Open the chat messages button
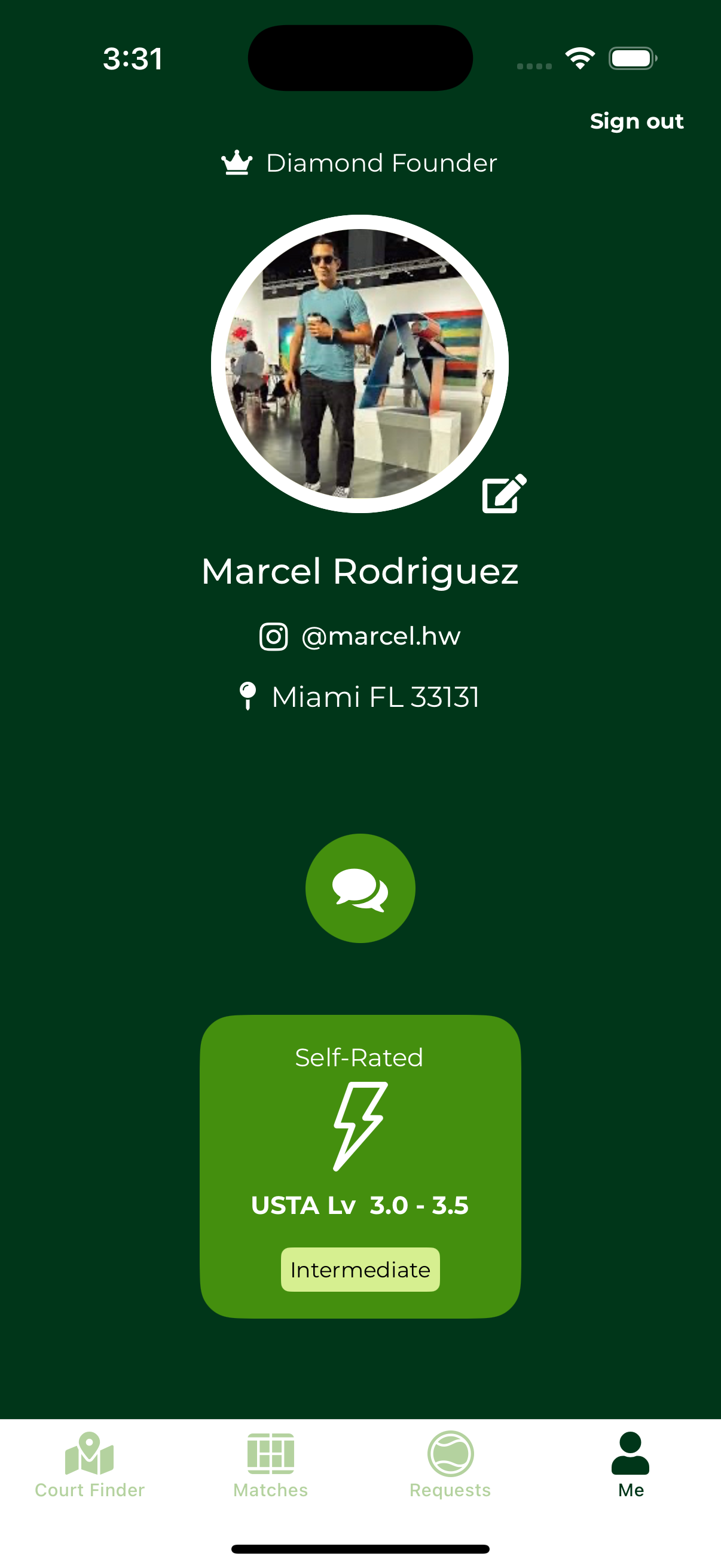 click(360, 888)
